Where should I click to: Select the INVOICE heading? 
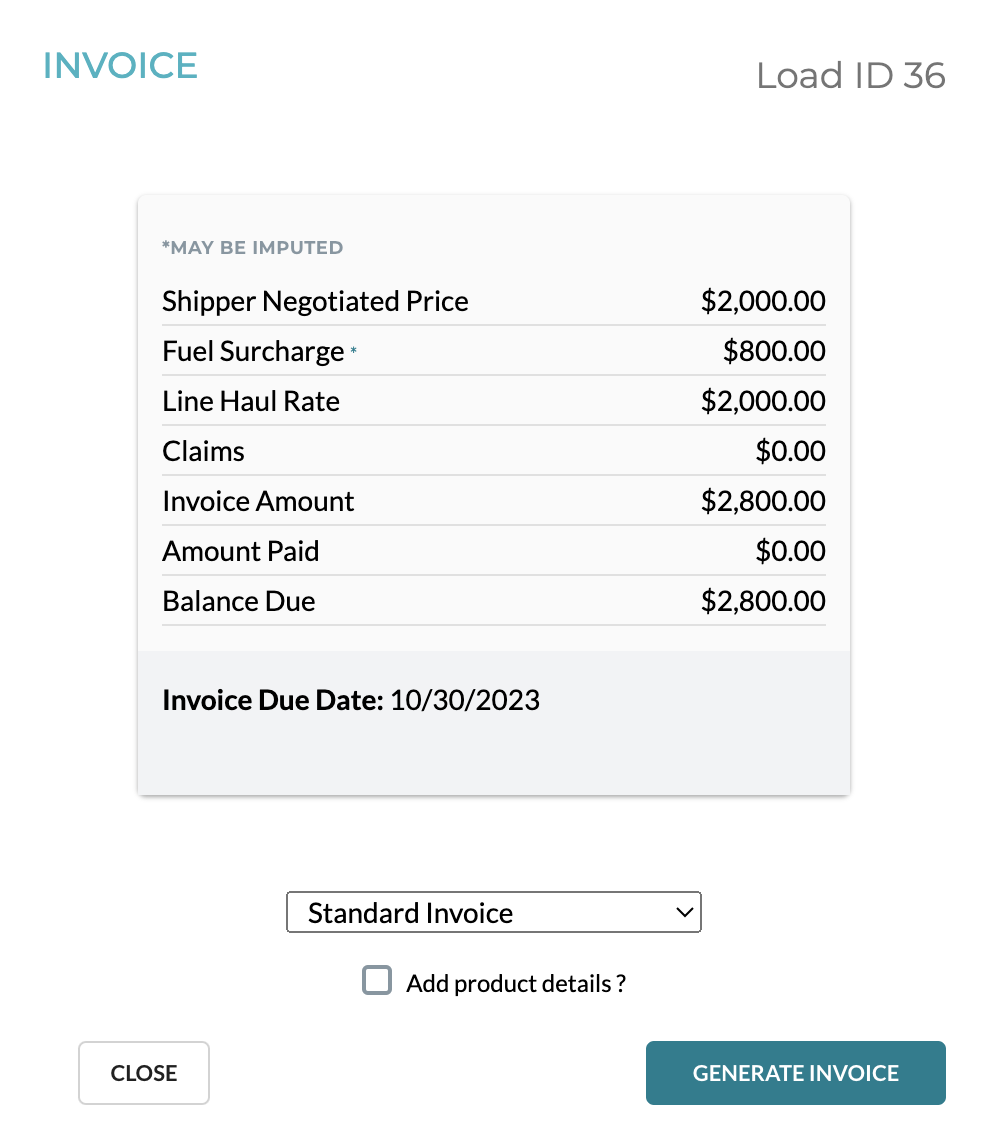(120, 66)
